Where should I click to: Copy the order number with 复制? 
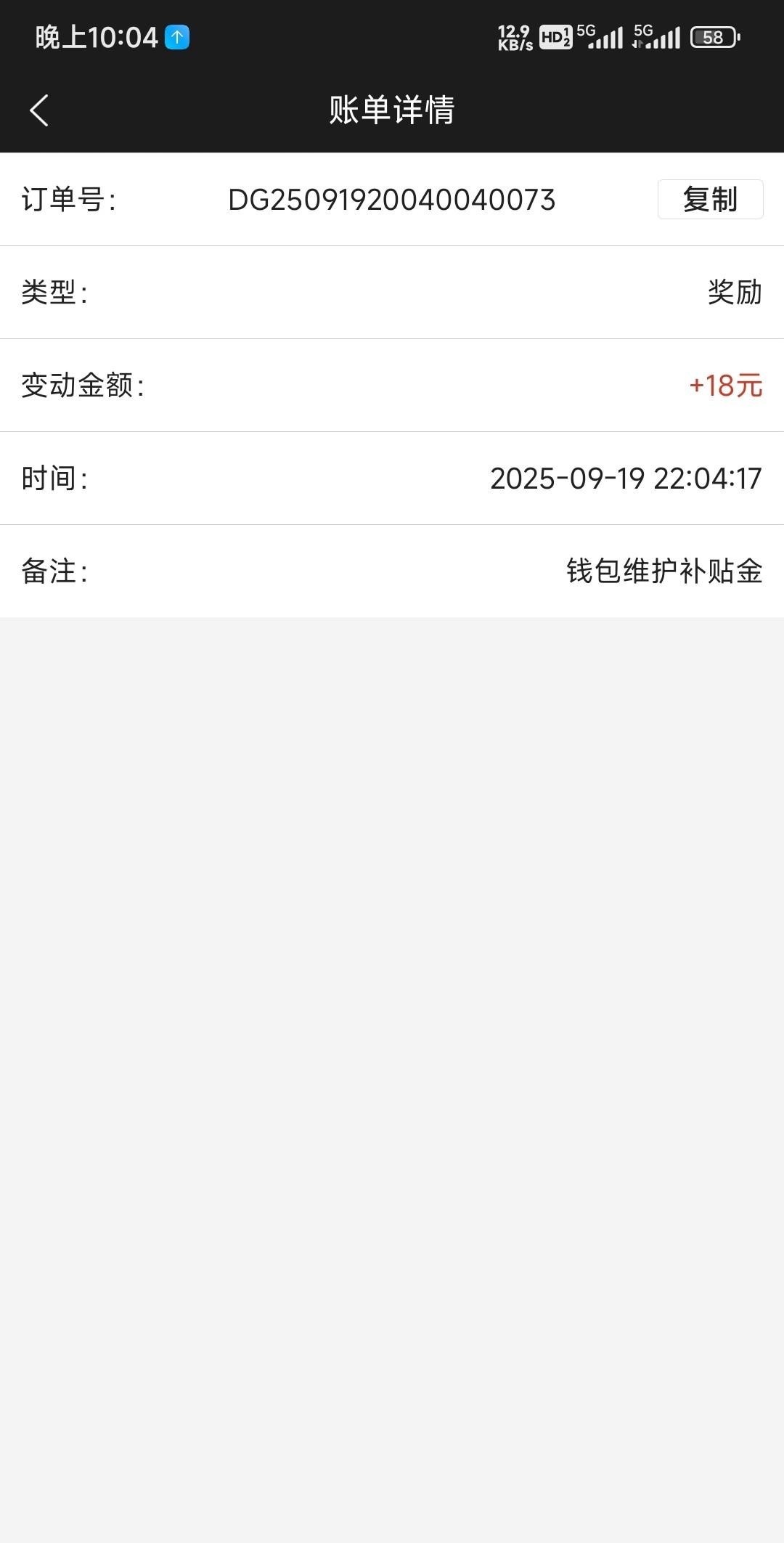[709, 200]
